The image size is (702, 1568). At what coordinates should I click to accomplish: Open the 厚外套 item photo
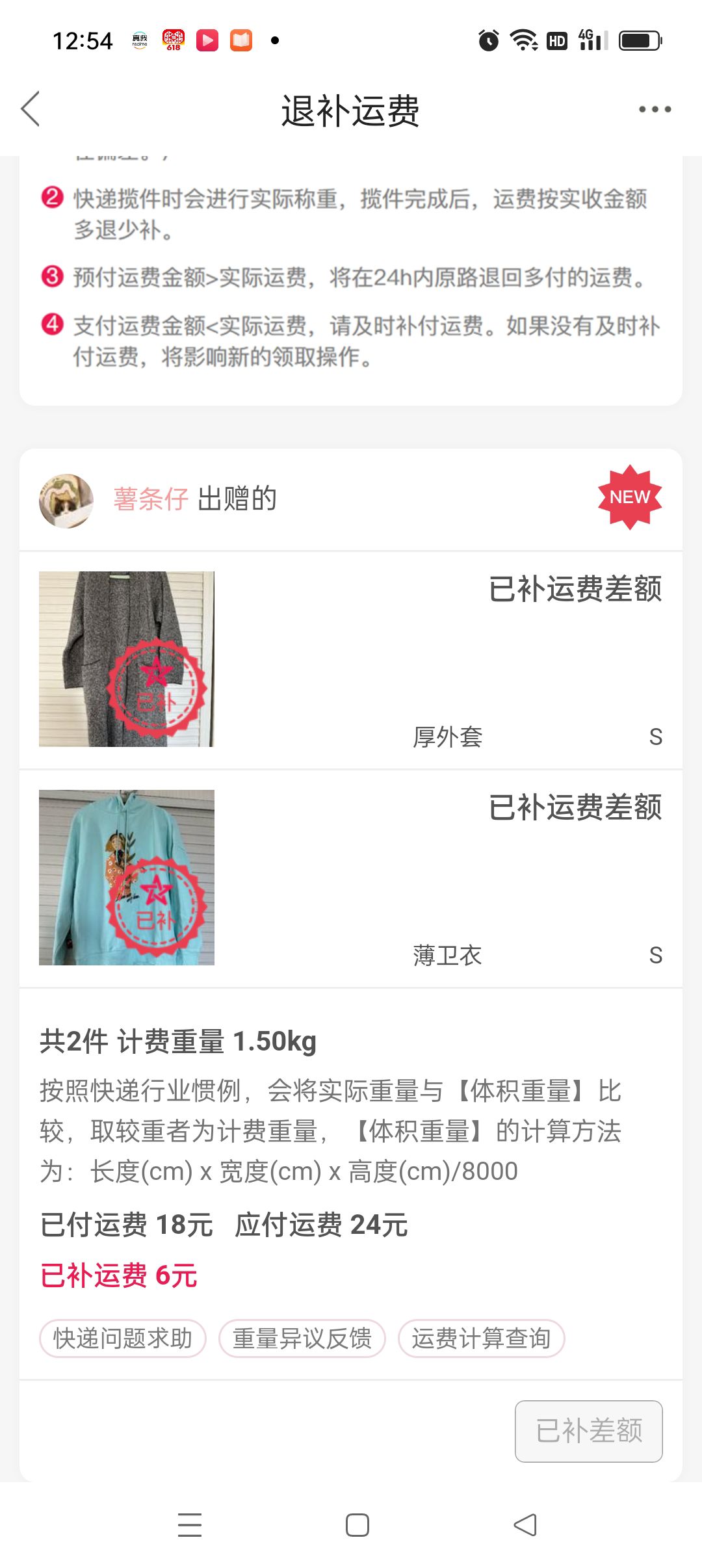click(x=127, y=659)
